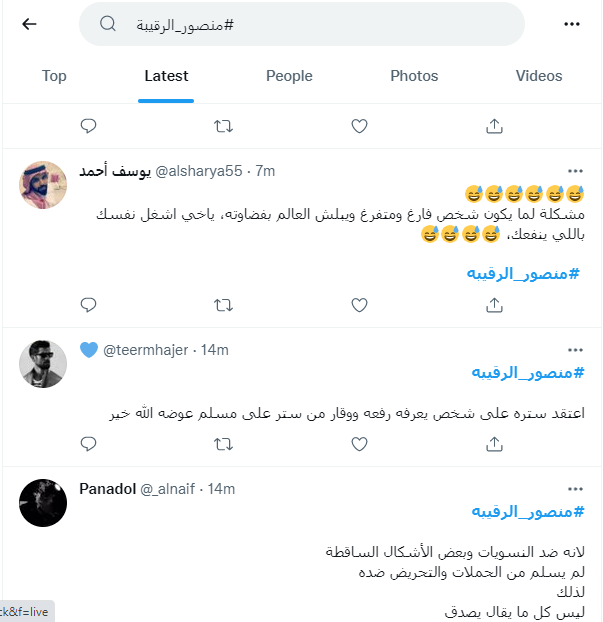This screenshot has width=603, height=622.
Task: Open the hashtag link in Panadol's tweet
Action: (526, 512)
